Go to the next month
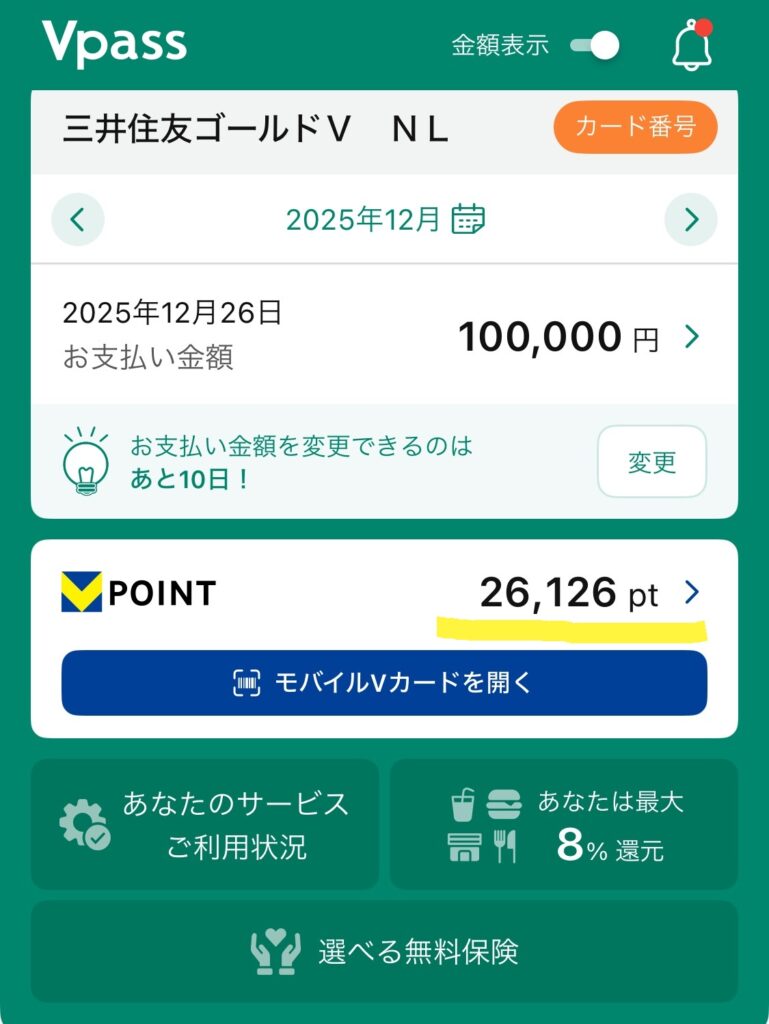 click(691, 219)
